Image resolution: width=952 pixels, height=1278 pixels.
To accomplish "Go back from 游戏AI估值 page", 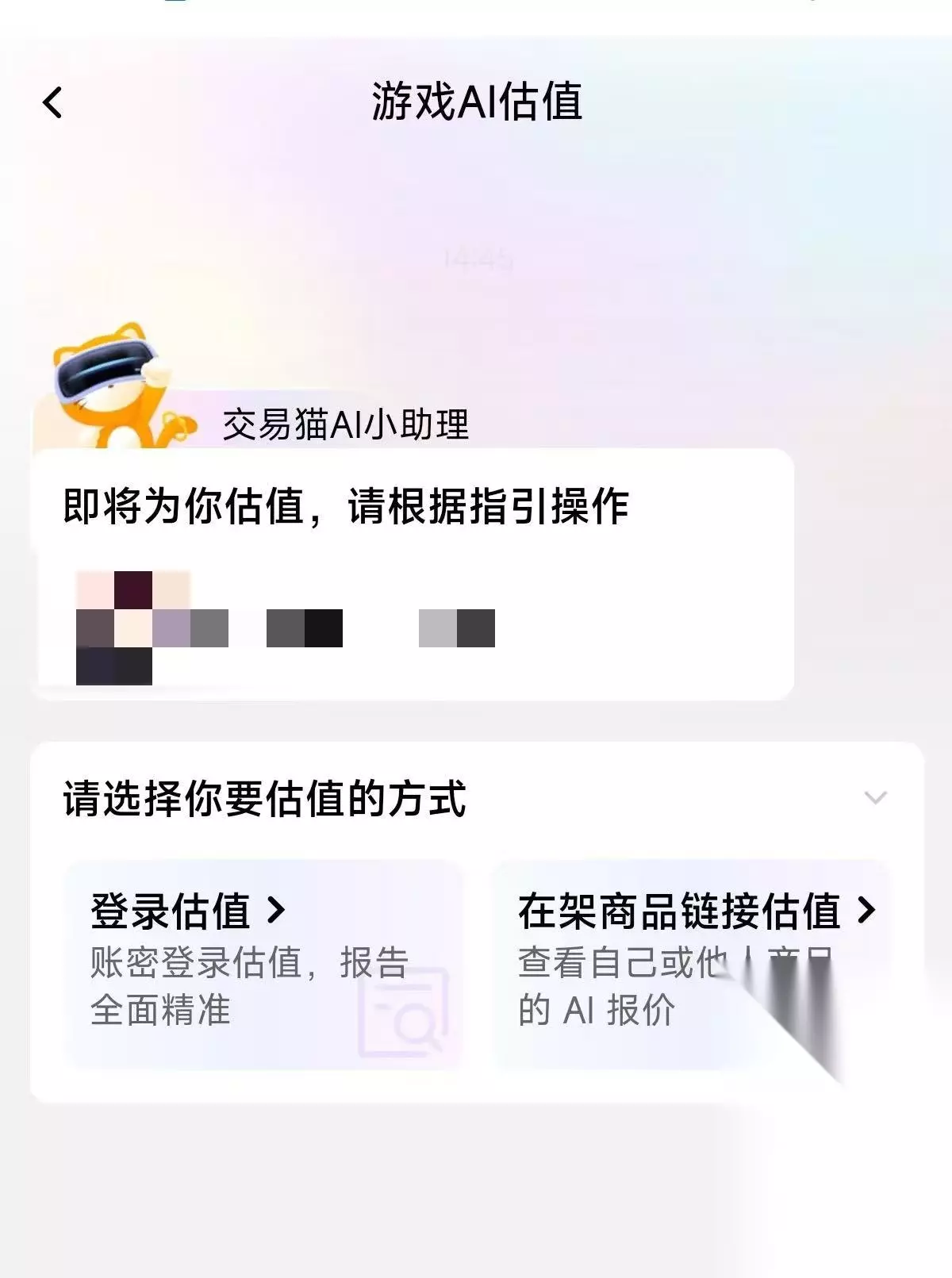I will click(52, 103).
